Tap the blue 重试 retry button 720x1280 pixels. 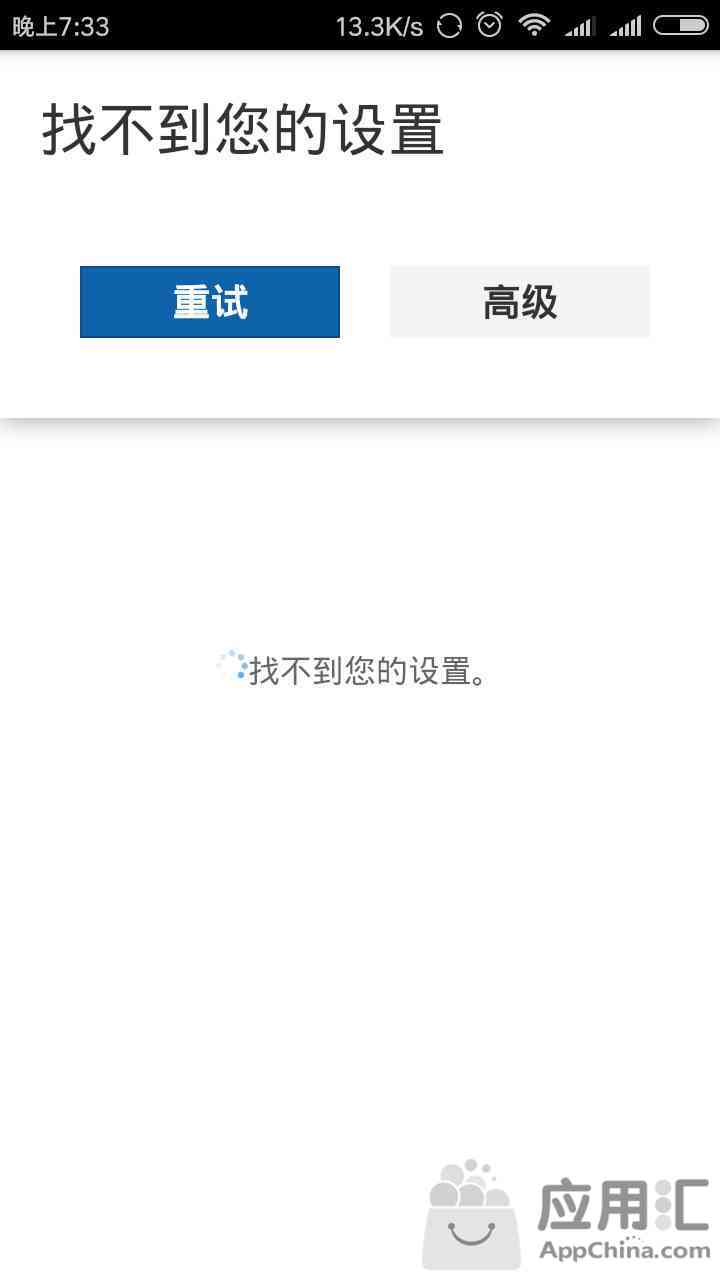210,302
